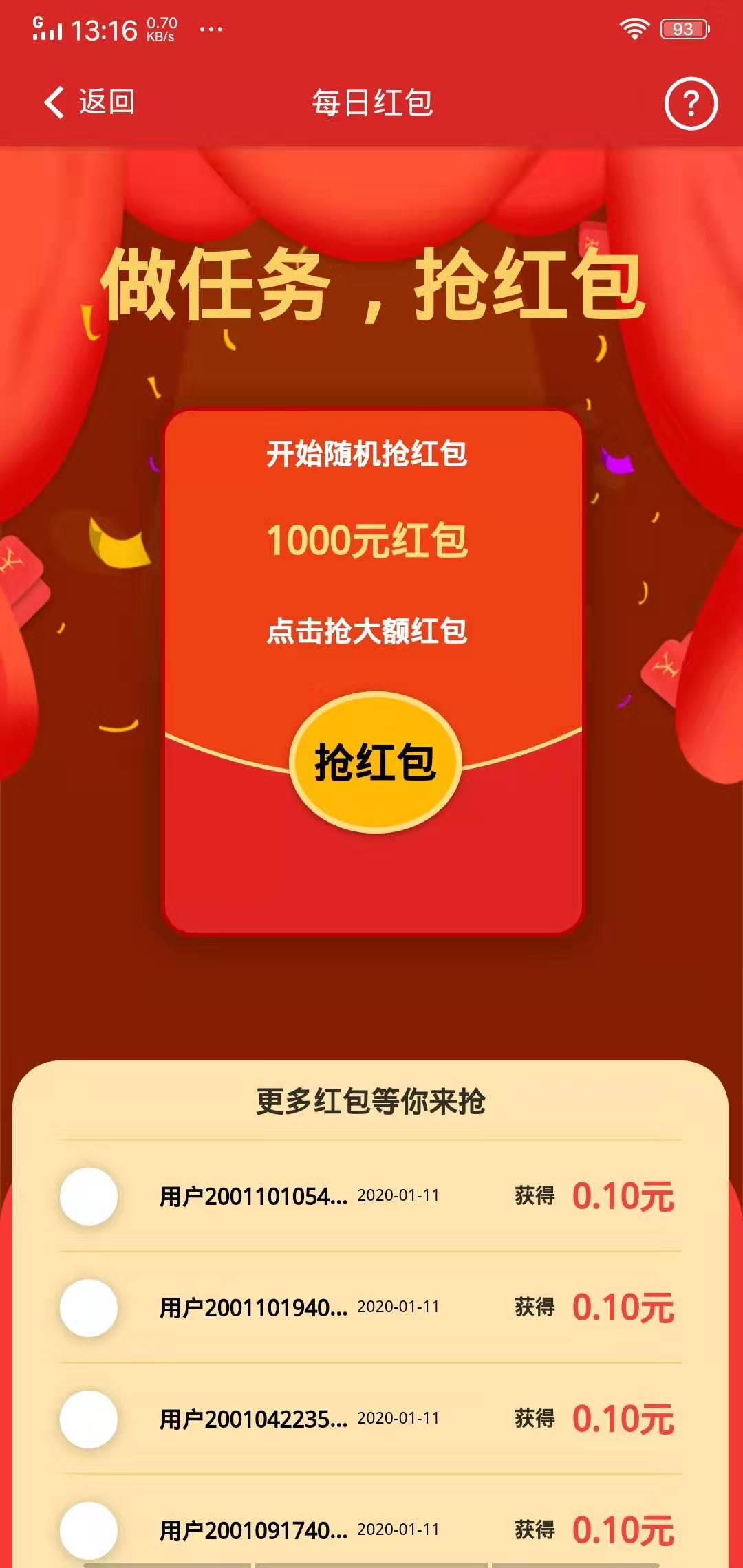Open the help question mark icon
This screenshot has width=743, height=1568.
[x=690, y=104]
